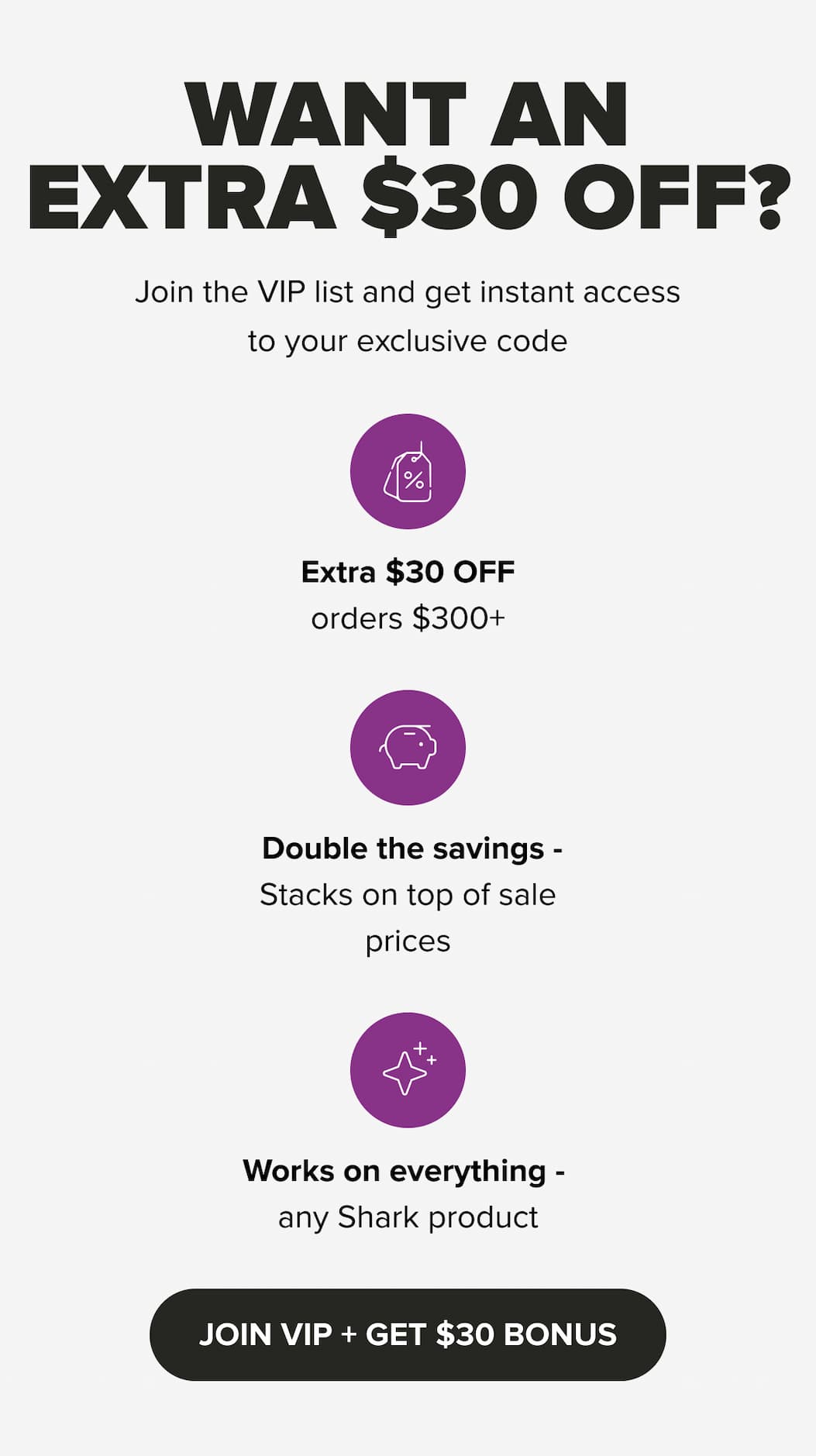The height and width of the screenshot is (1456, 816).
Task: Click the any Shark product text
Action: click(408, 1217)
